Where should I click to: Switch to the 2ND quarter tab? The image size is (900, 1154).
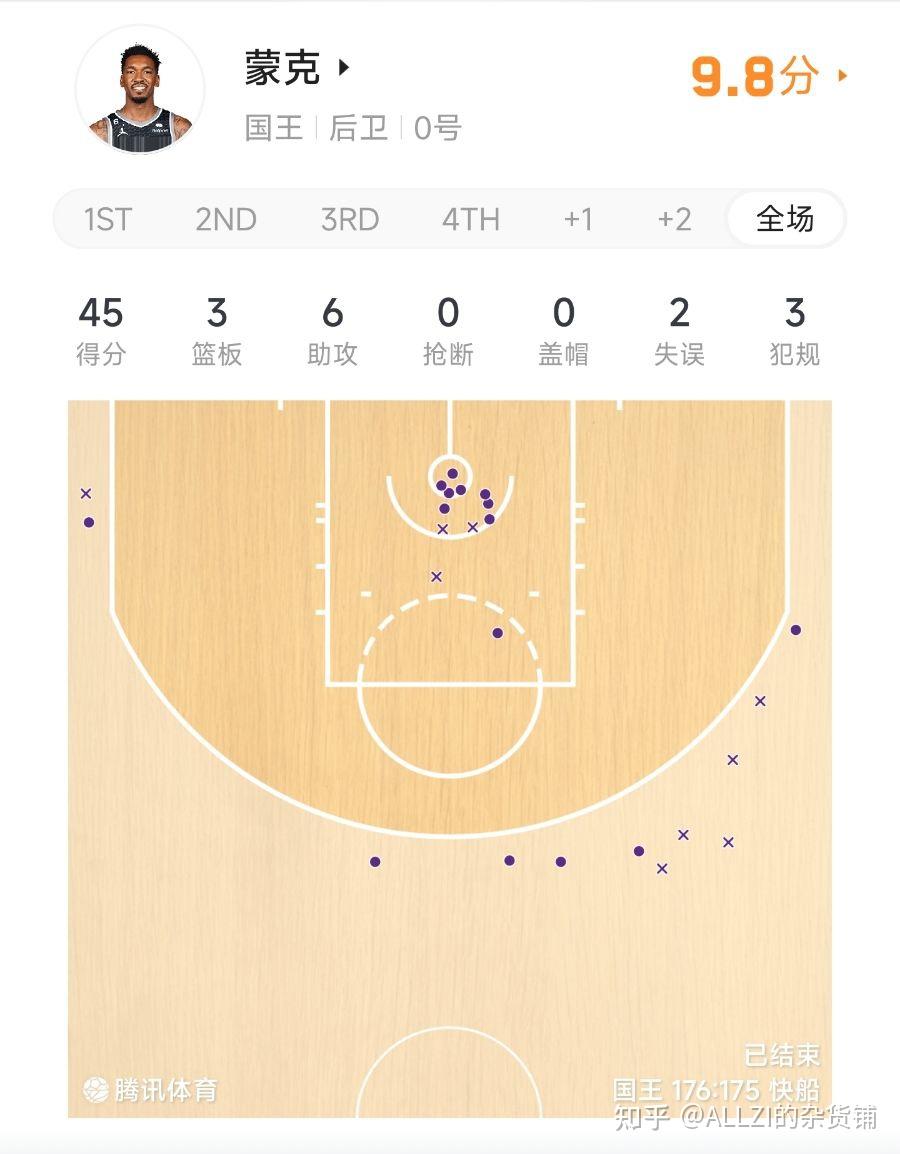pos(226,219)
